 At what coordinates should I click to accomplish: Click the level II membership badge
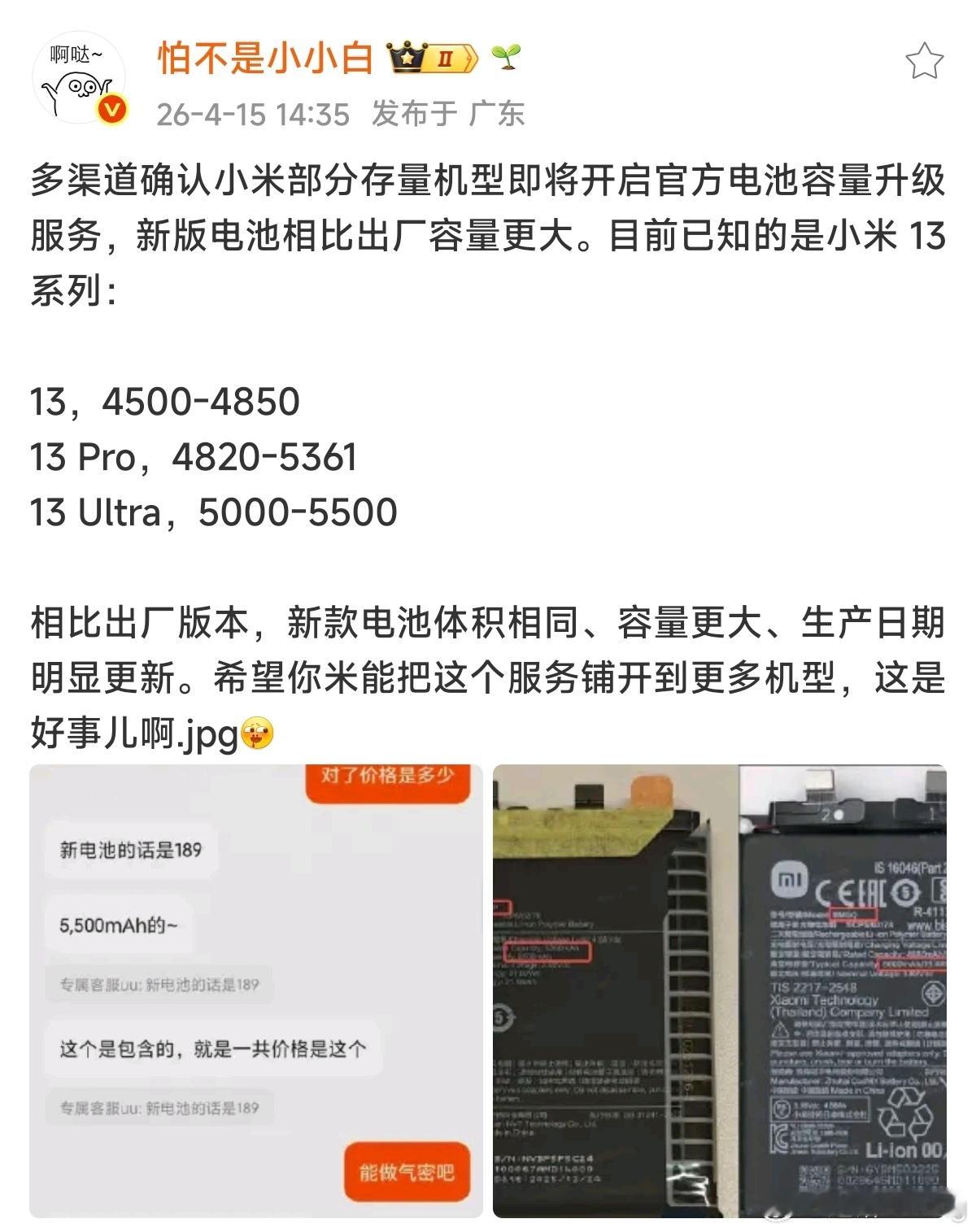[446, 57]
